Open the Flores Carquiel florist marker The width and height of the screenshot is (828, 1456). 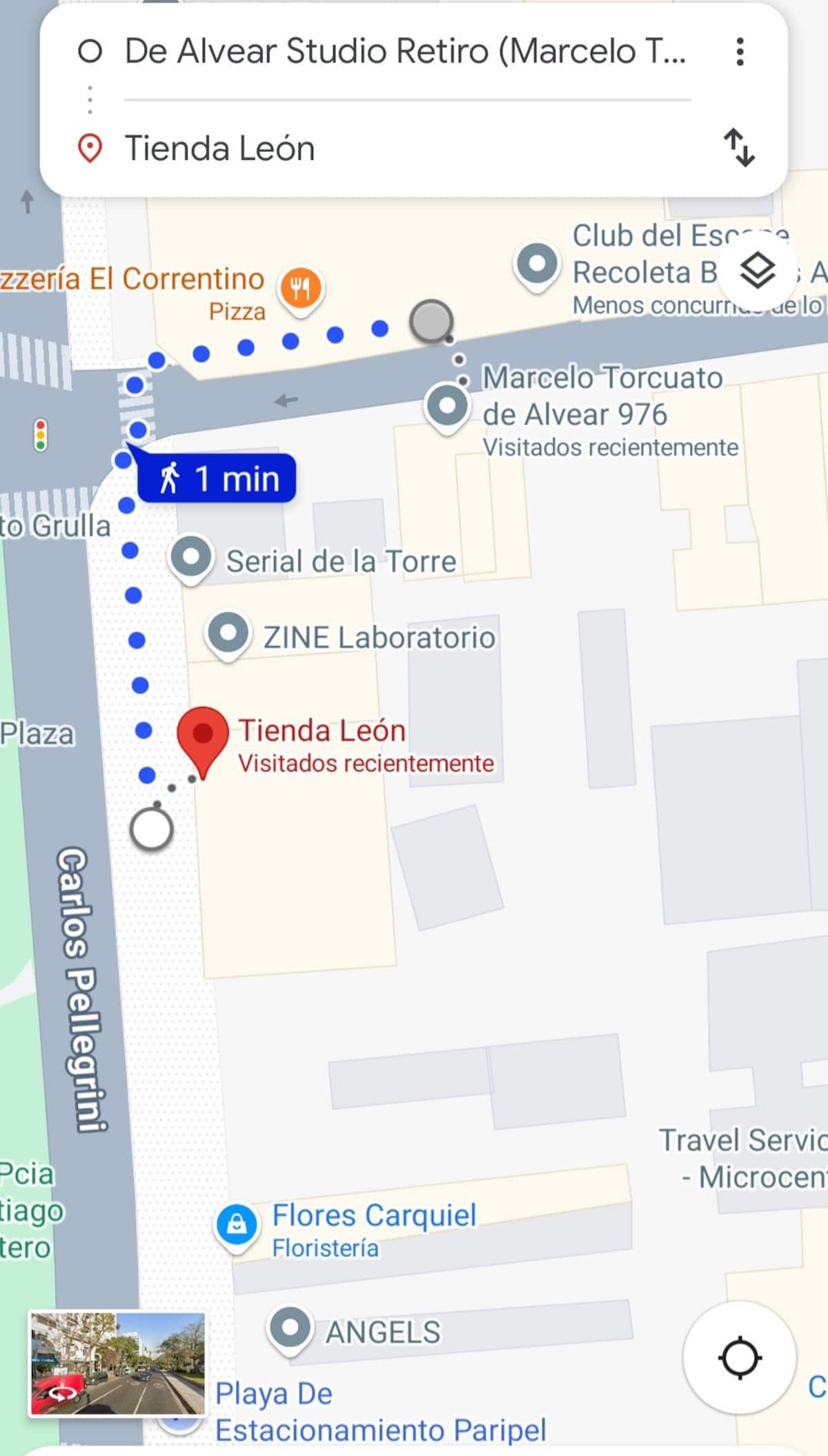click(237, 1224)
